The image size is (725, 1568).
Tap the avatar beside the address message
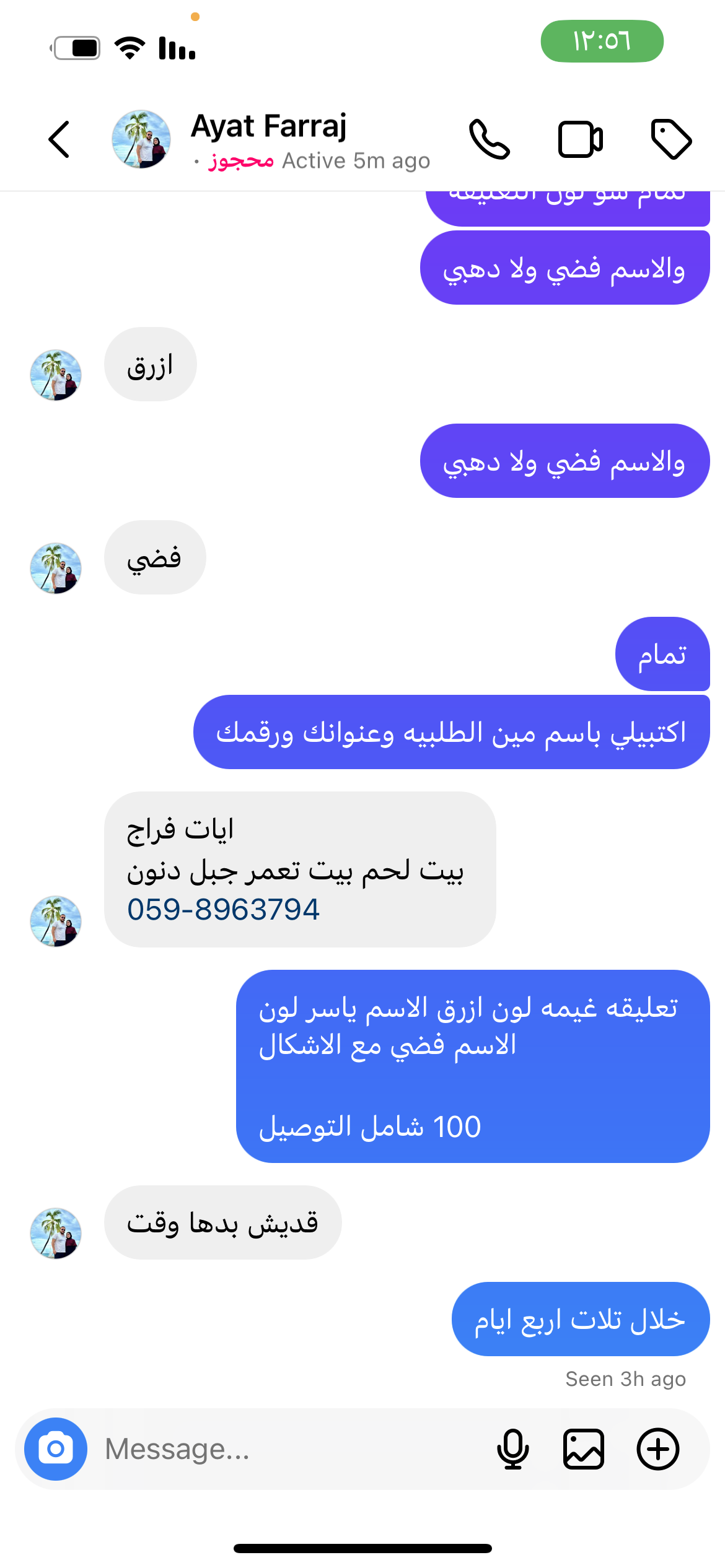pos(56,921)
